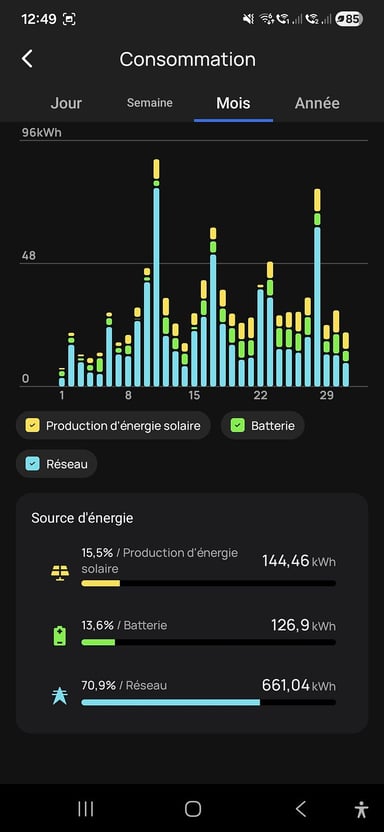The height and width of the screenshot is (832, 384).
Task: Open the Mois tab
Action: [233, 103]
